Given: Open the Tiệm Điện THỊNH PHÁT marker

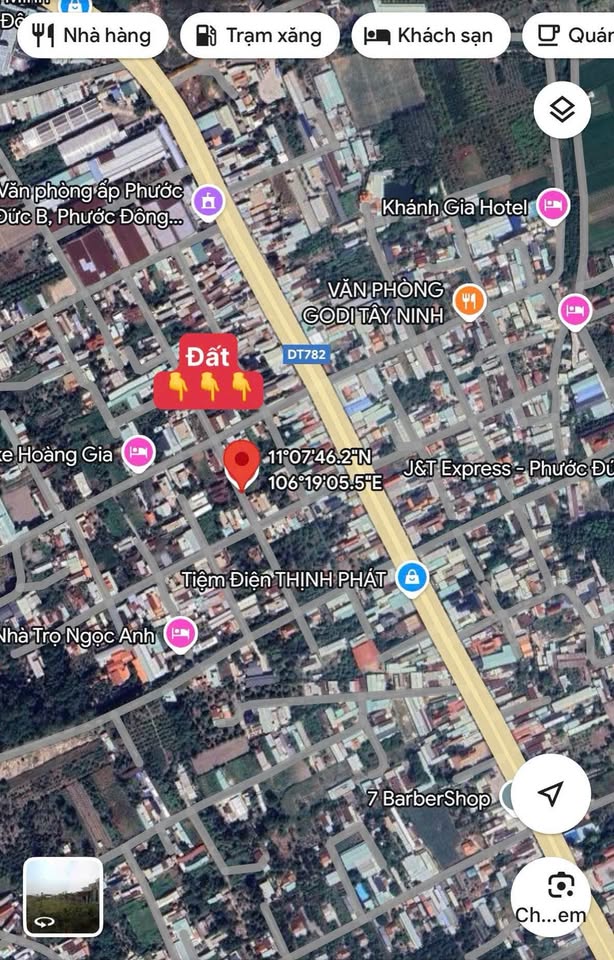Looking at the screenshot, I should pyautogui.click(x=411, y=577).
